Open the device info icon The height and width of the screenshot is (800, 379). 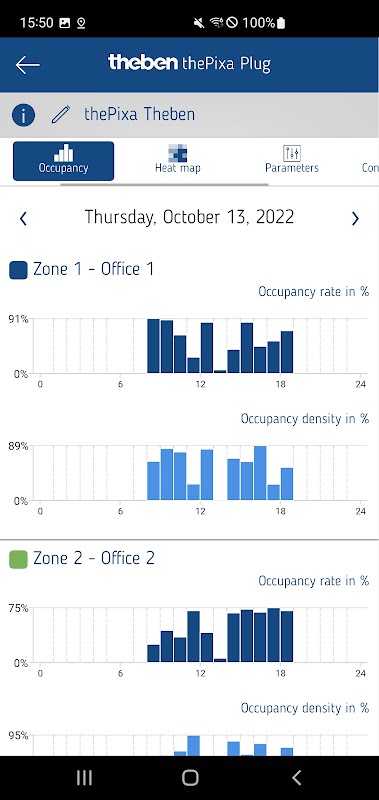[23, 115]
